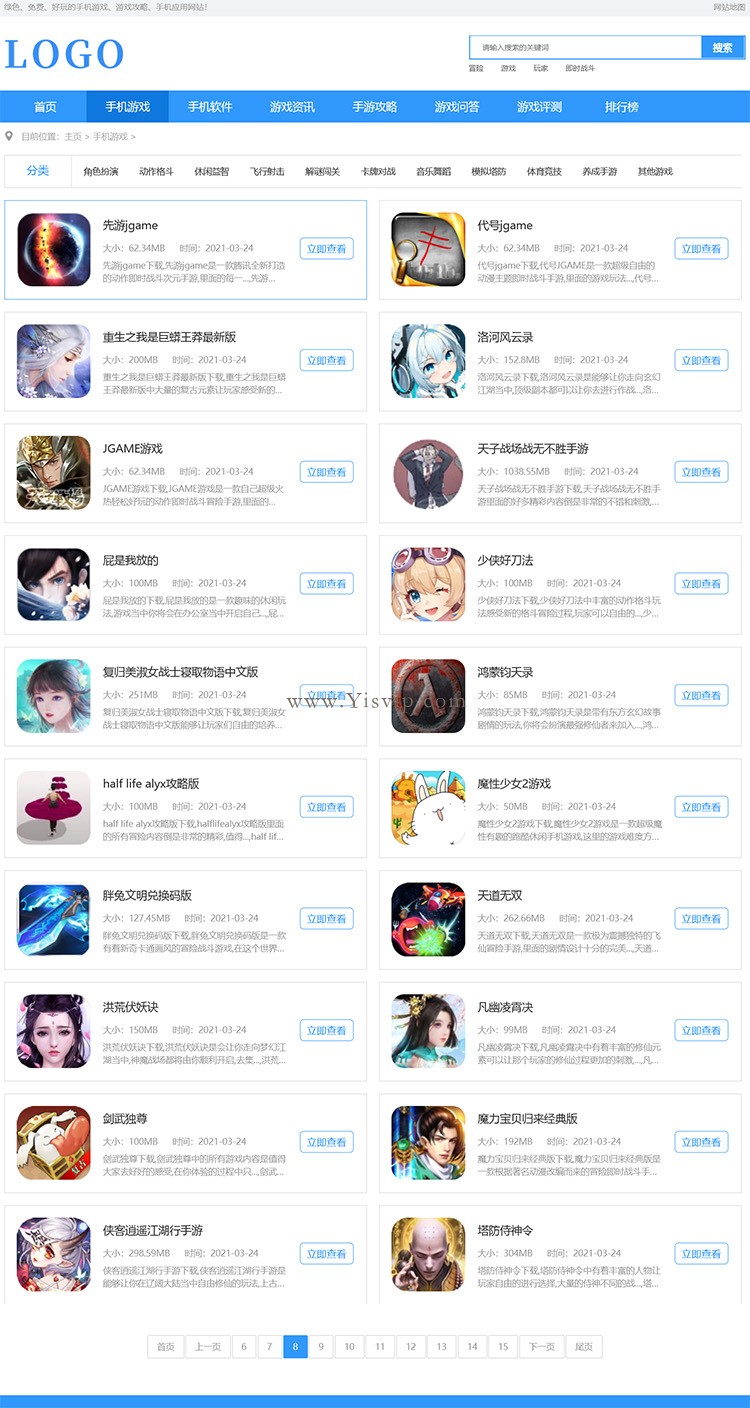
Task: Filter by the 角色扮演 category
Action: [100, 172]
